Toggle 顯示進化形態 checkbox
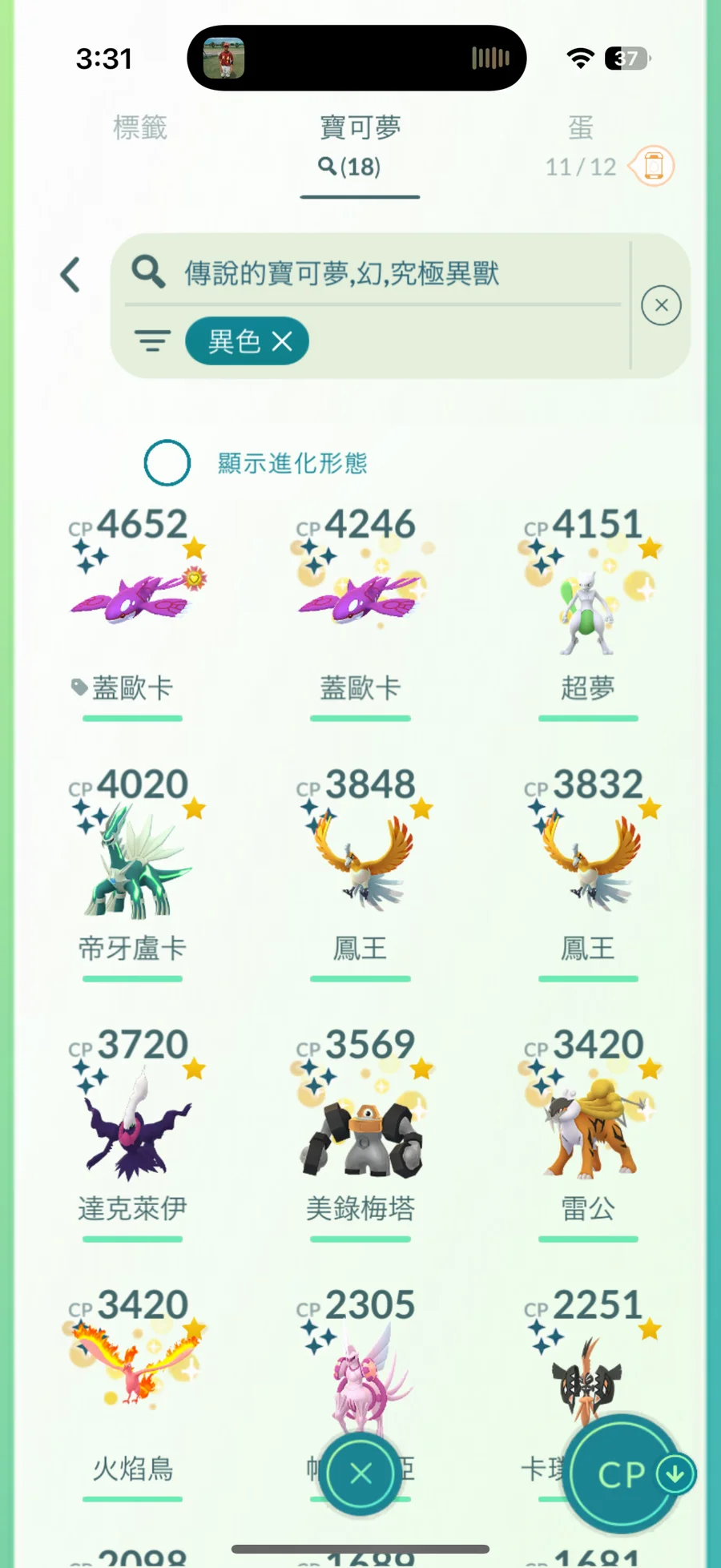 (x=167, y=463)
